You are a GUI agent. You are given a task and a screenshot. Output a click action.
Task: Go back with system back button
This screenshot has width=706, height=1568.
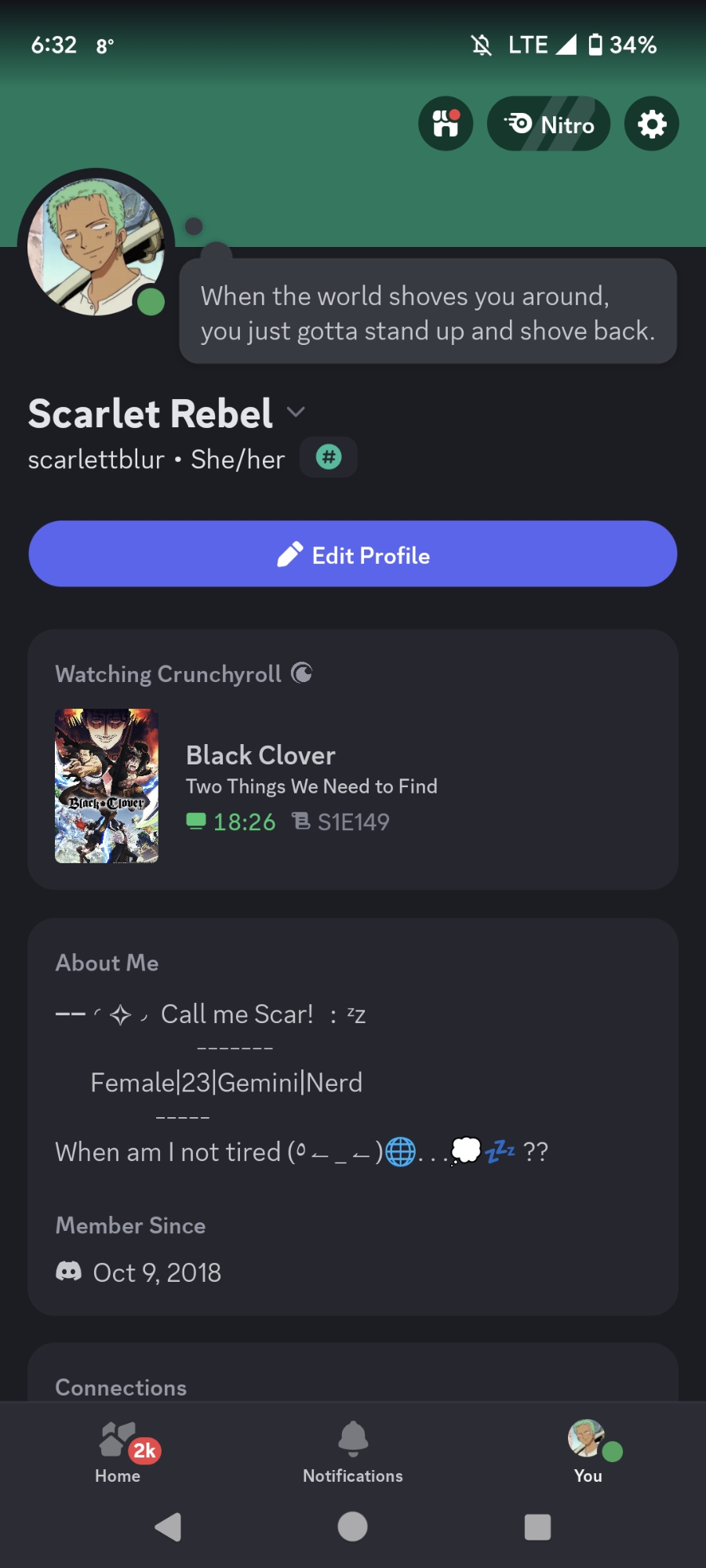[168, 1526]
